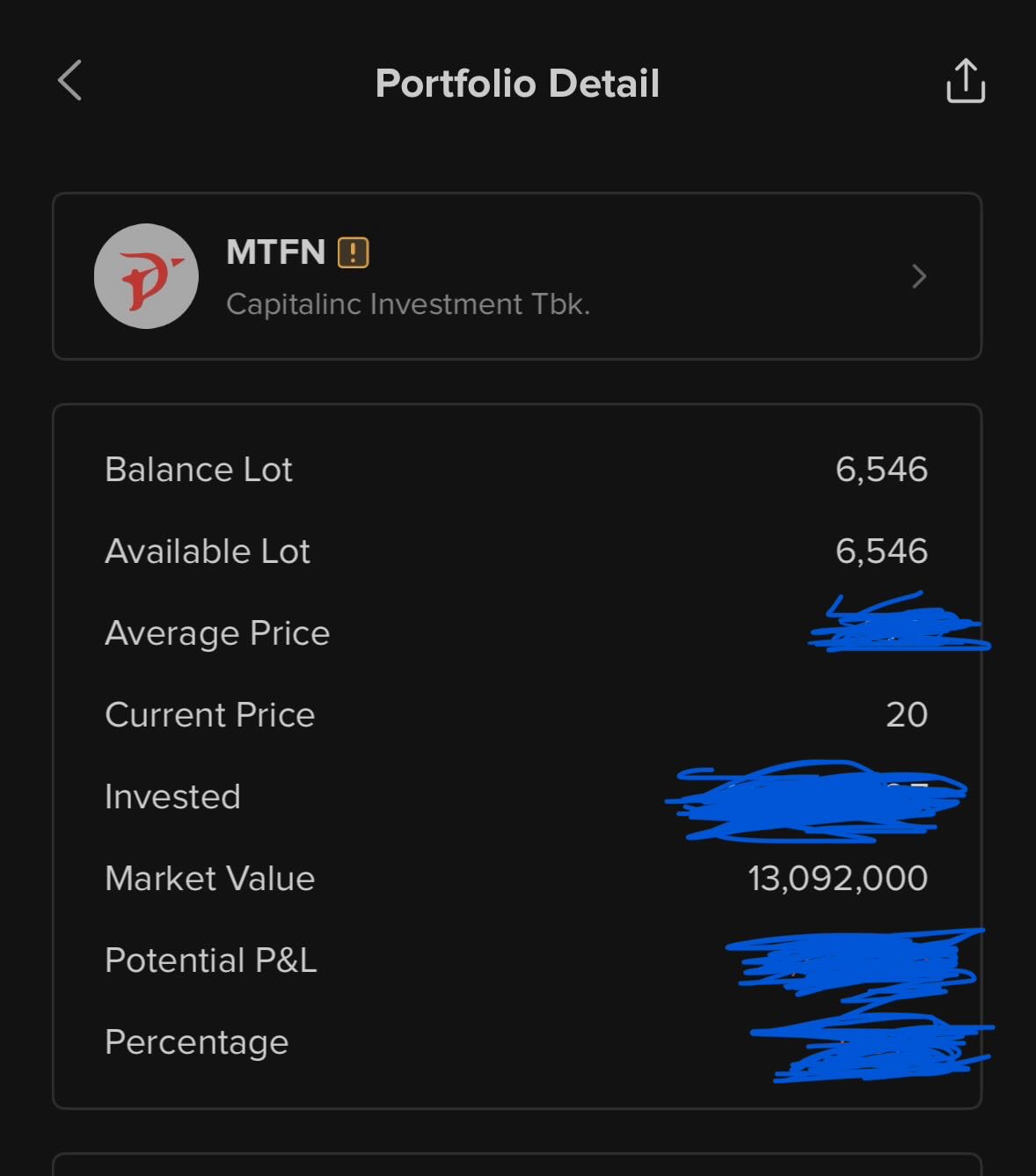Go back from Portfolio Detail
This screenshot has width=1036, height=1176.
[70, 81]
